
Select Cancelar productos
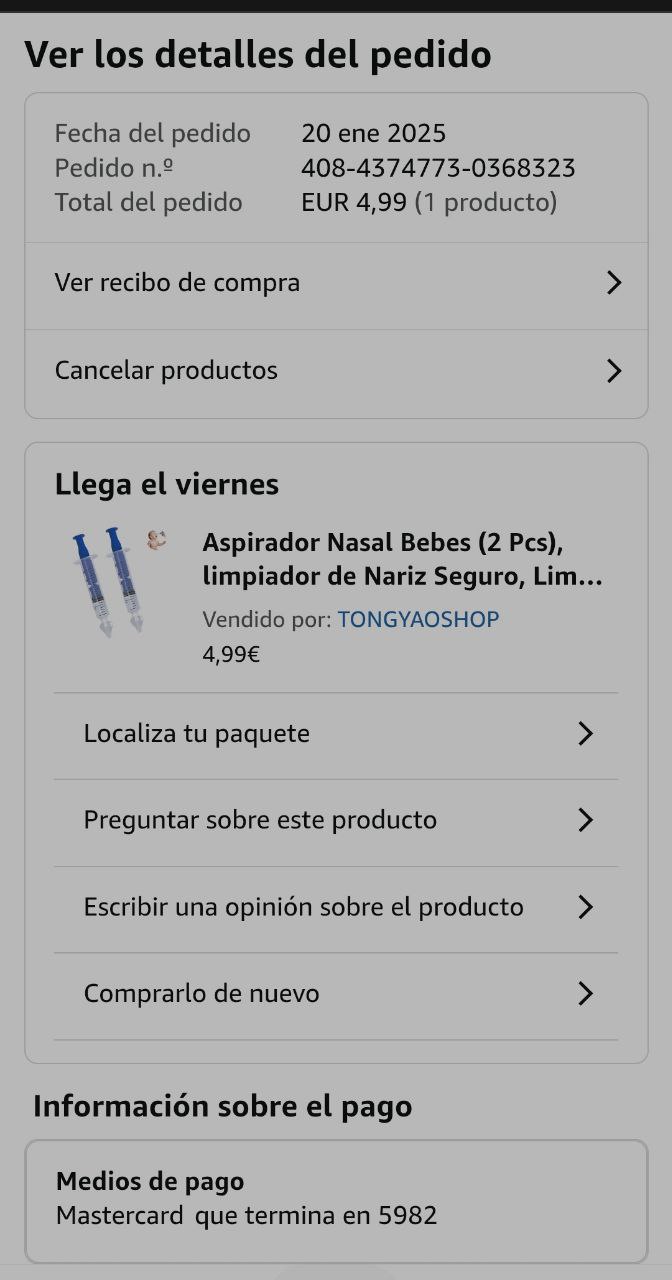336,371
